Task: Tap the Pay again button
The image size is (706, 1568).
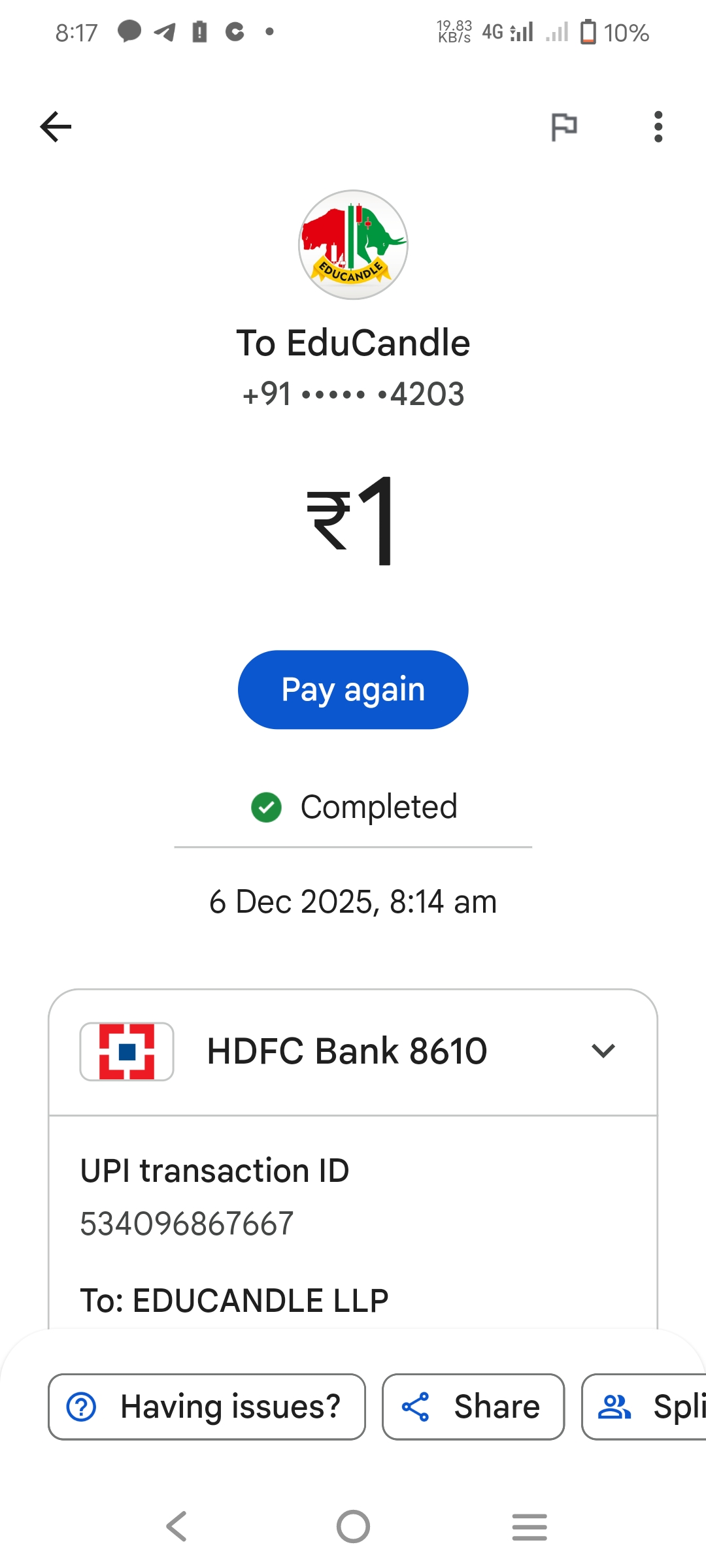Action: click(353, 690)
